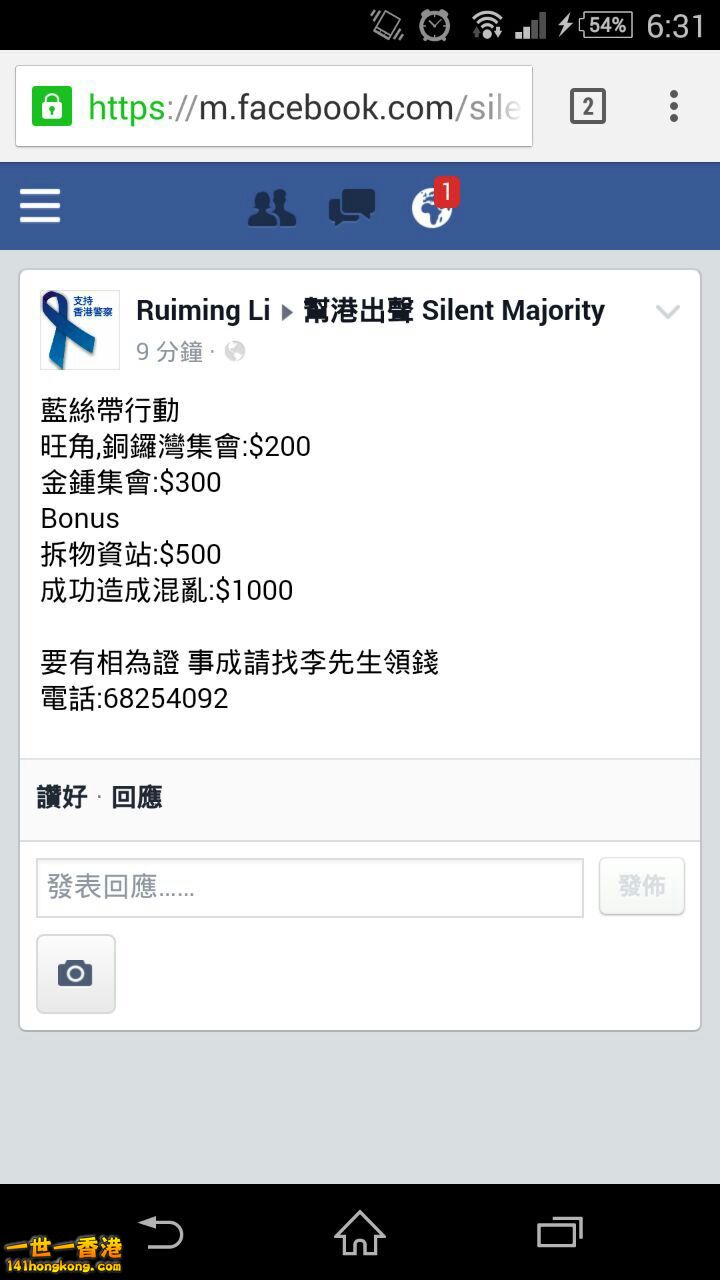Tap 回應 to comment on post
The height and width of the screenshot is (1280, 720).
(x=137, y=797)
